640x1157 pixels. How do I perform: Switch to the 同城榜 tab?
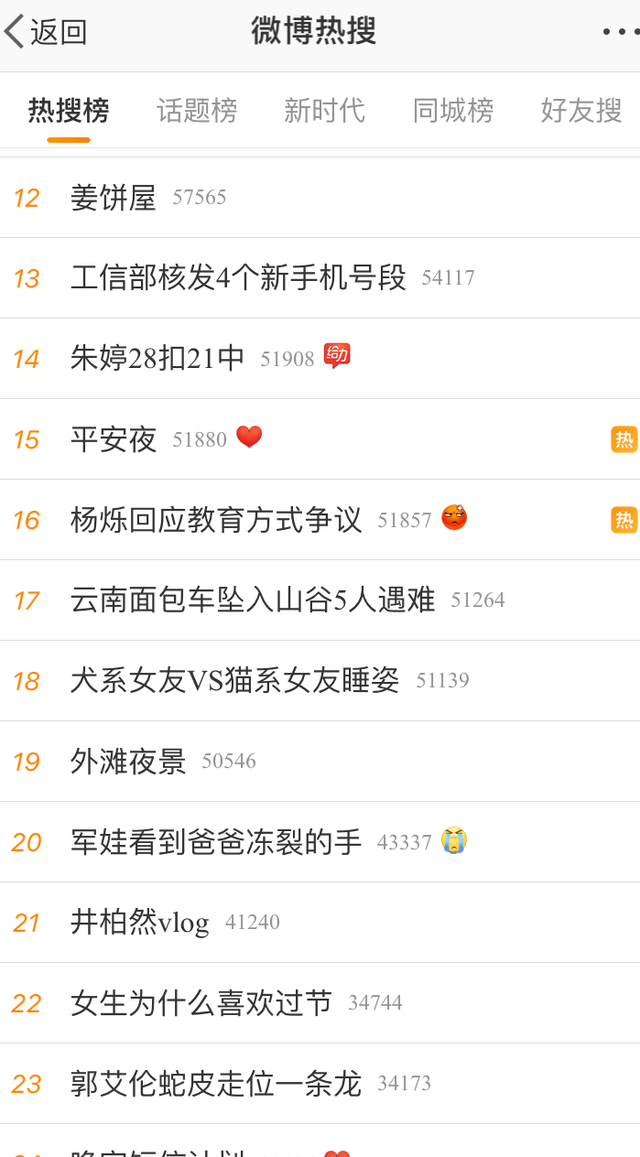tap(453, 111)
